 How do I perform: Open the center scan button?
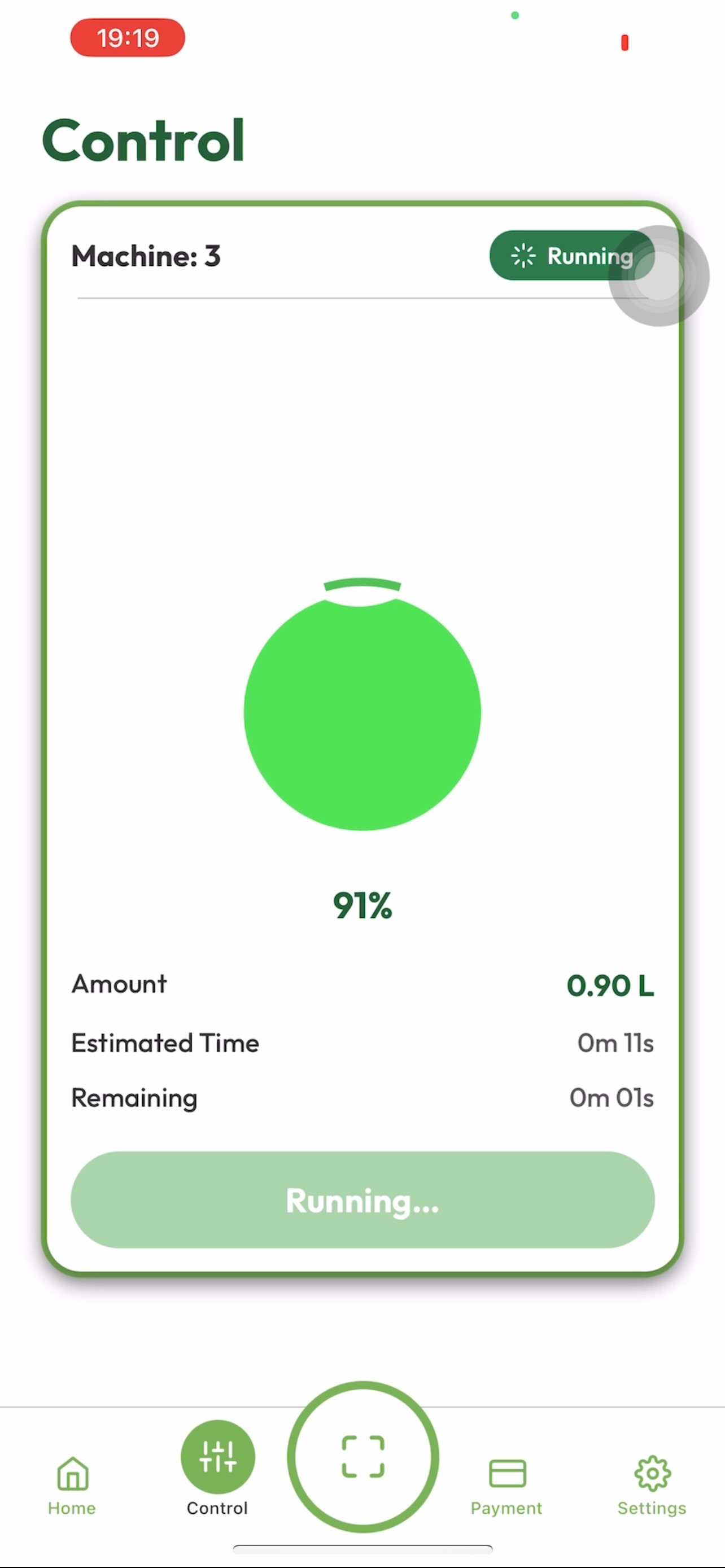[363, 1456]
